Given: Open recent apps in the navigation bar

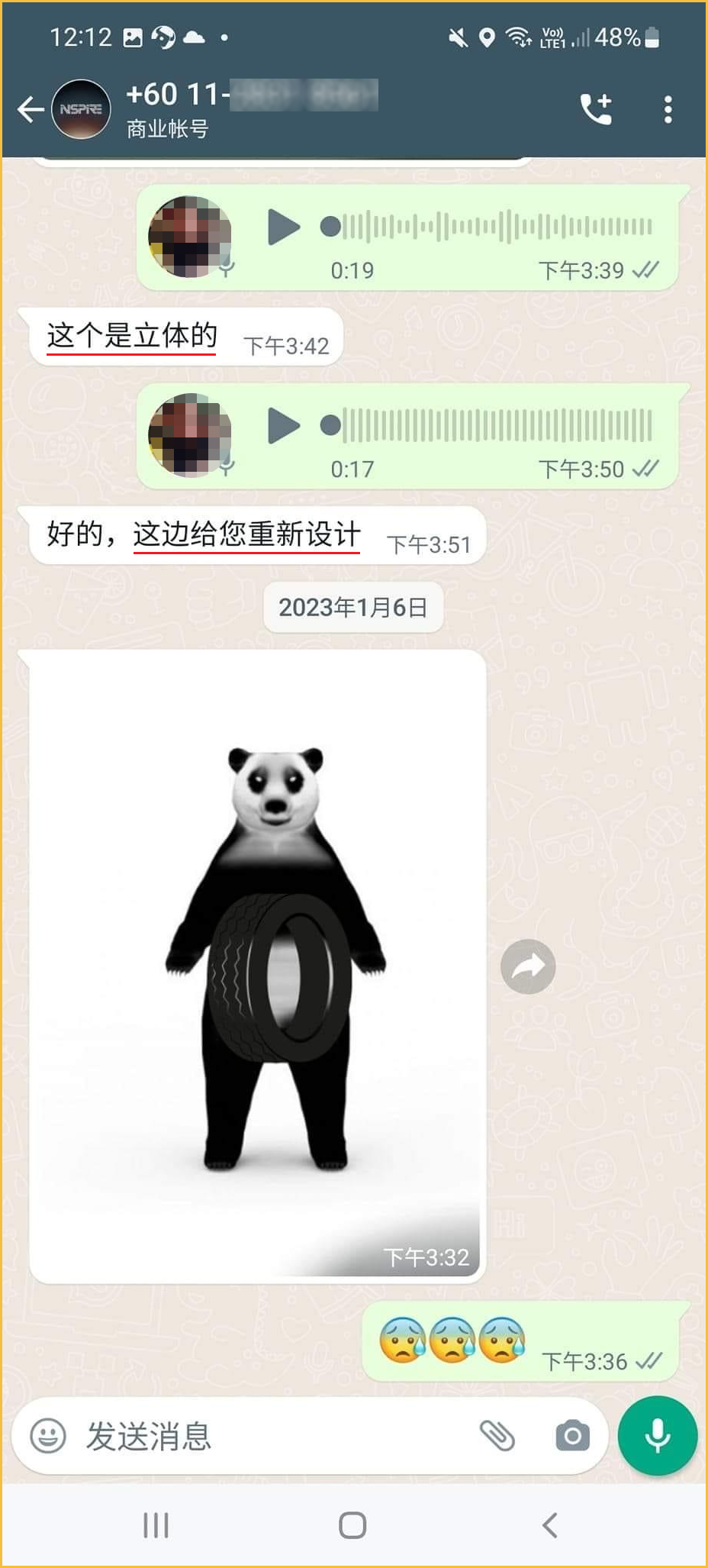Looking at the screenshot, I should click(x=156, y=1525).
